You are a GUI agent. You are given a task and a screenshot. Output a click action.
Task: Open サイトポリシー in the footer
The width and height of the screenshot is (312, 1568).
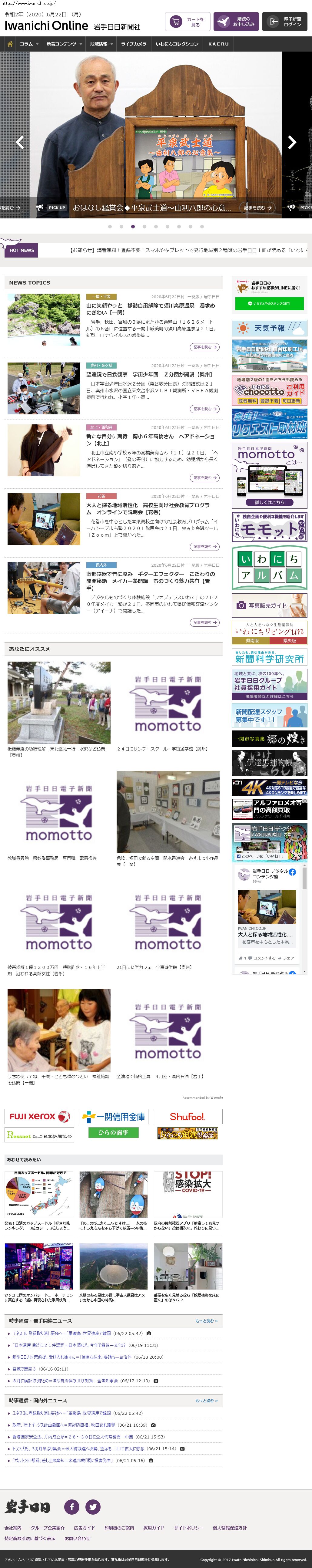coord(188,1528)
